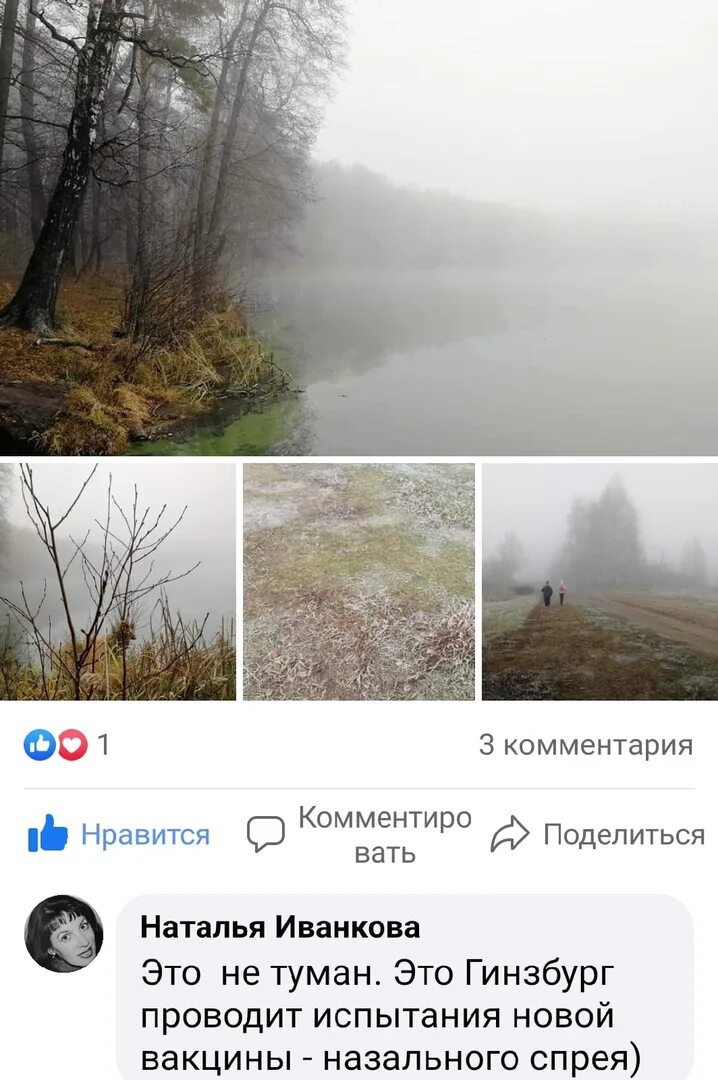Open the frosty grass photo
The width and height of the screenshot is (718, 1080).
pos(359,581)
